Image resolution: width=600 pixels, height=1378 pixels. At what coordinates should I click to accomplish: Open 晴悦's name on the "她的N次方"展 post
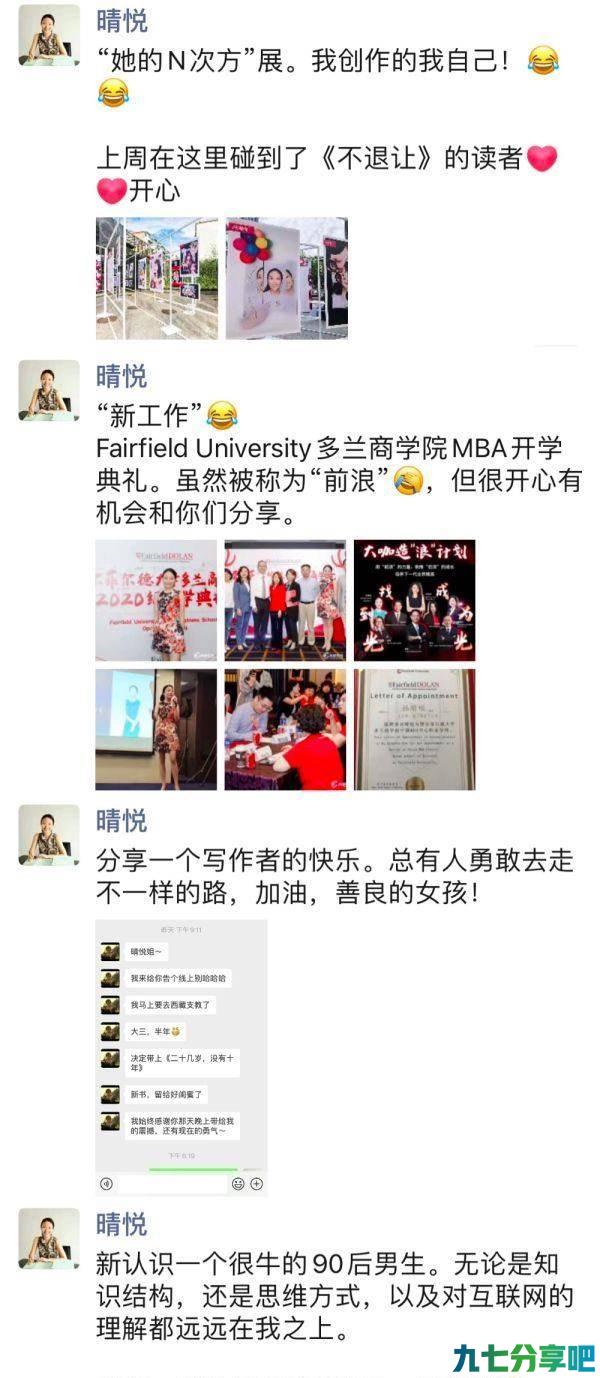click(121, 19)
